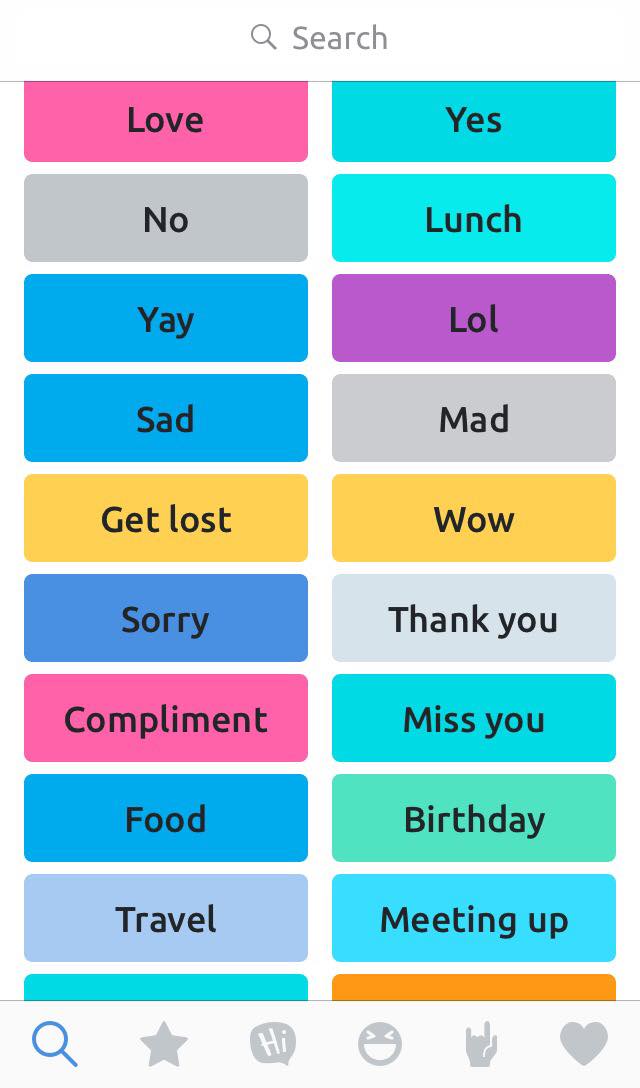
Task: Switch to the favorites star tab
Action: pos(164,1044)
